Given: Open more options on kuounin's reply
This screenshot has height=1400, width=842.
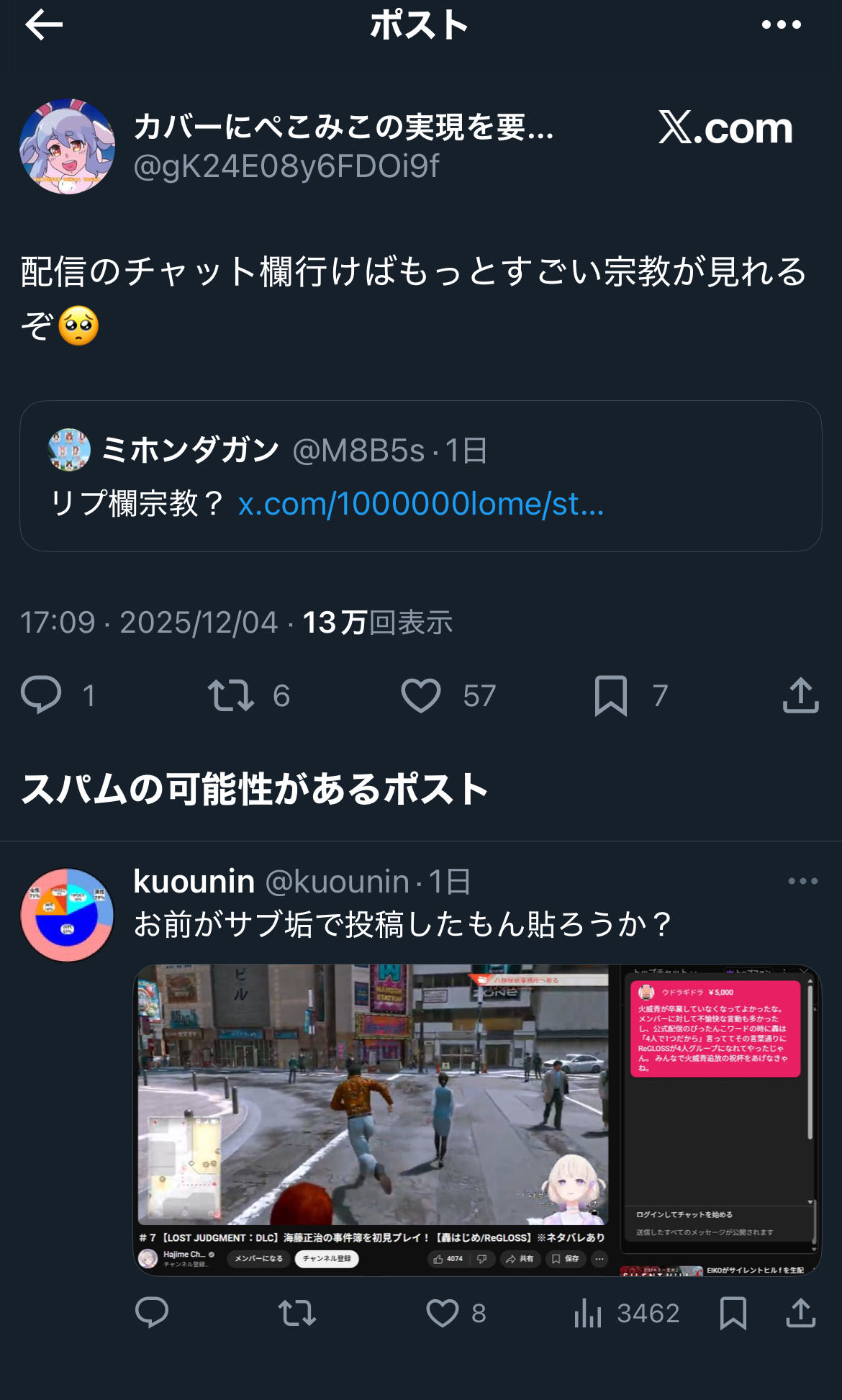Looking at the screenshot, I should point(802,881).
